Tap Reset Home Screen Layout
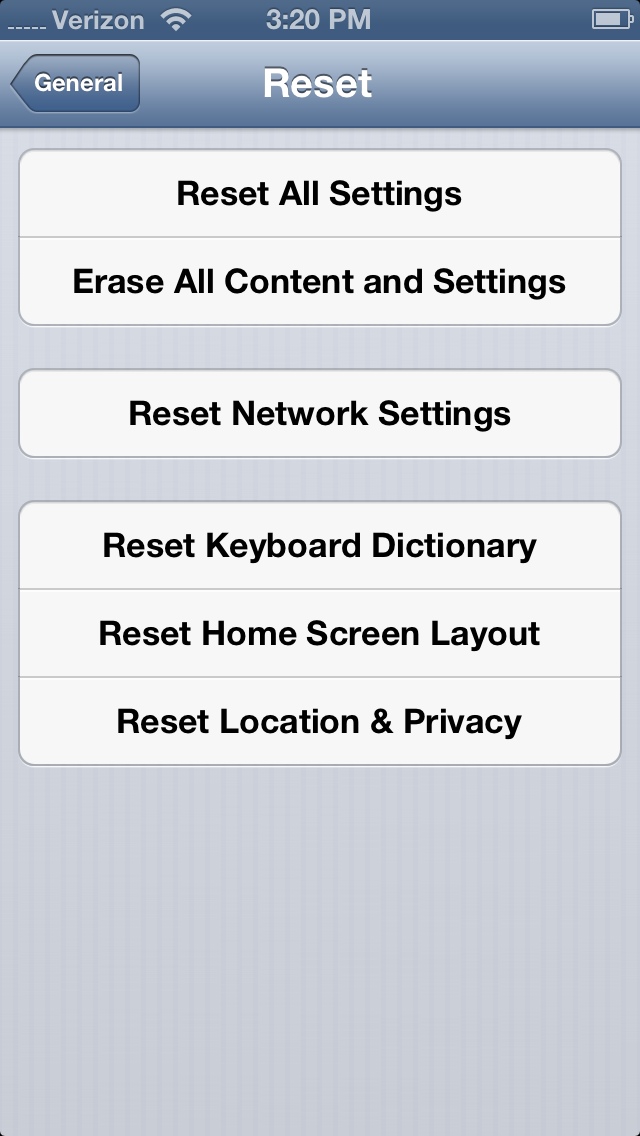This screenshot has width=640, height=1136. point(320,634)
